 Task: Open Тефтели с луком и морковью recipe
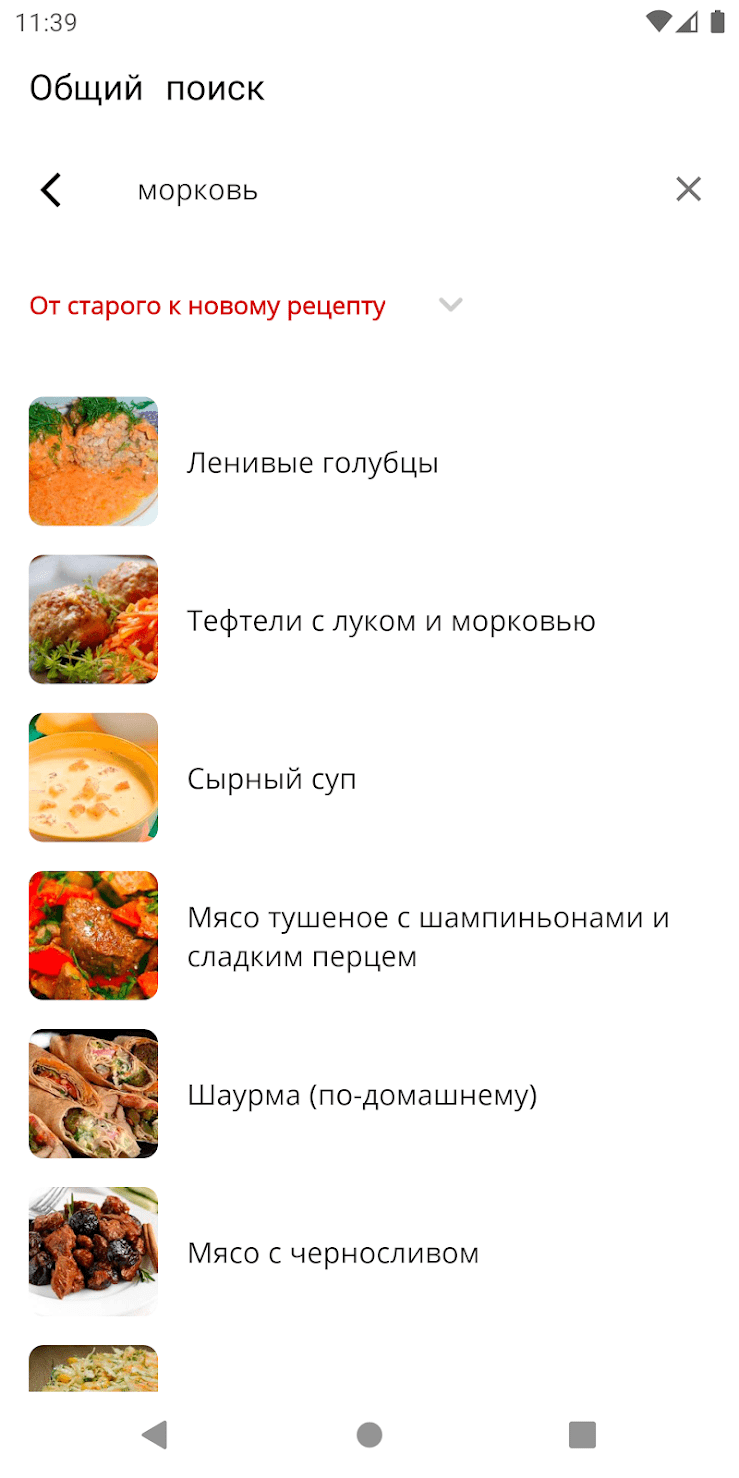pyautogui.click(x=390, y=621)
